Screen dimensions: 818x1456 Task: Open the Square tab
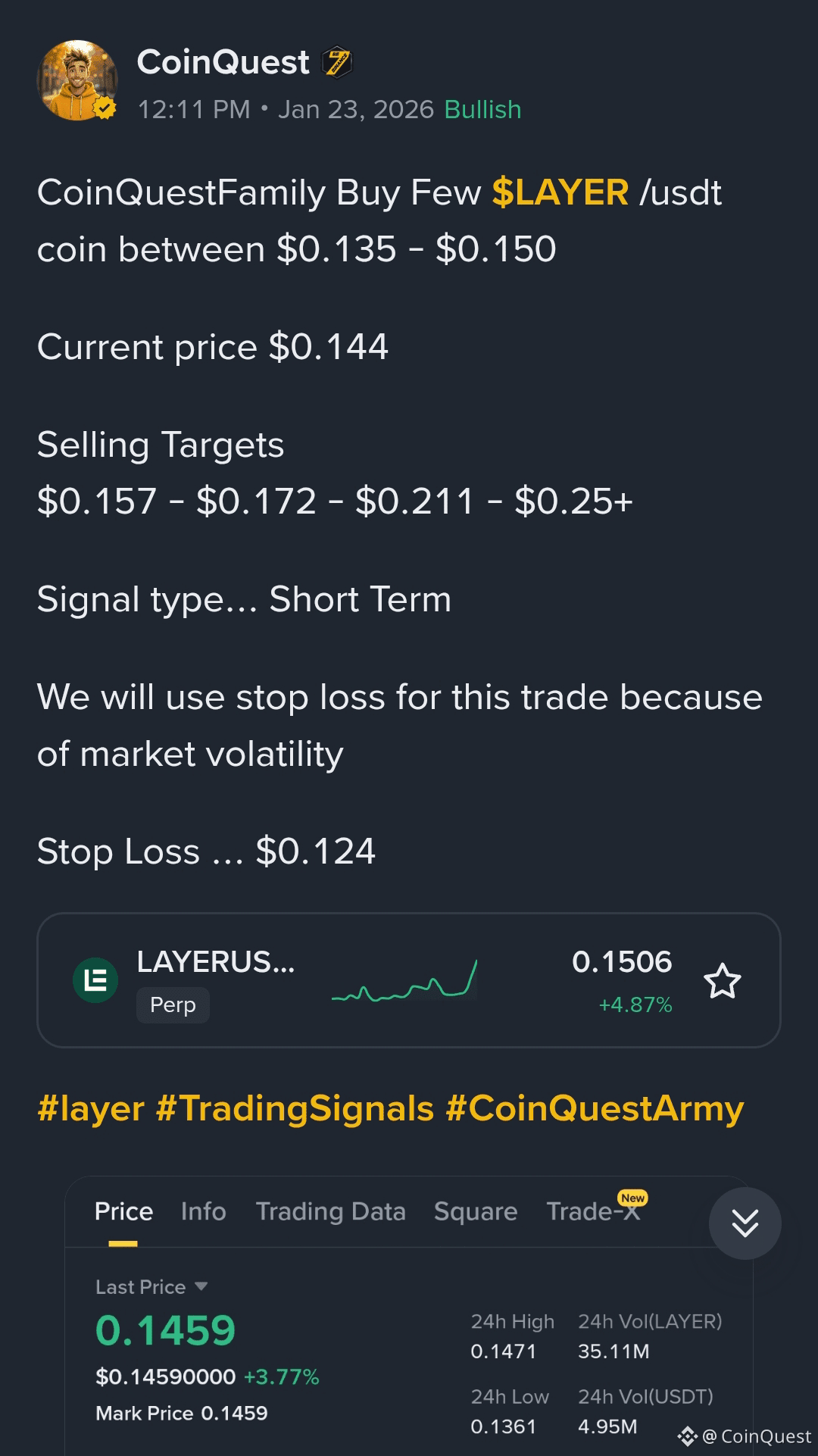click(475, 1211)
